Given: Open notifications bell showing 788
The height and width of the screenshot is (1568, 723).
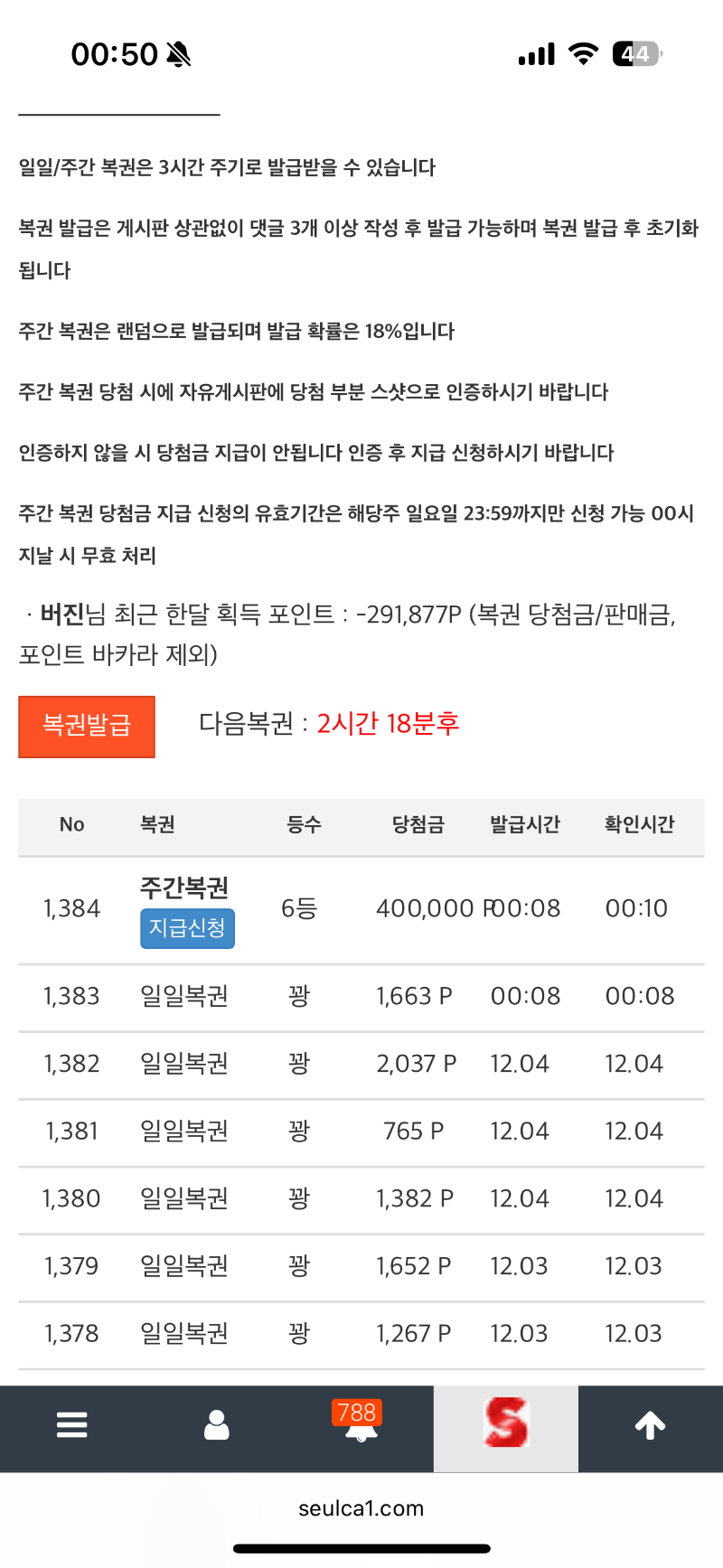Looking at the screenshot, I should pos(360,1424).
